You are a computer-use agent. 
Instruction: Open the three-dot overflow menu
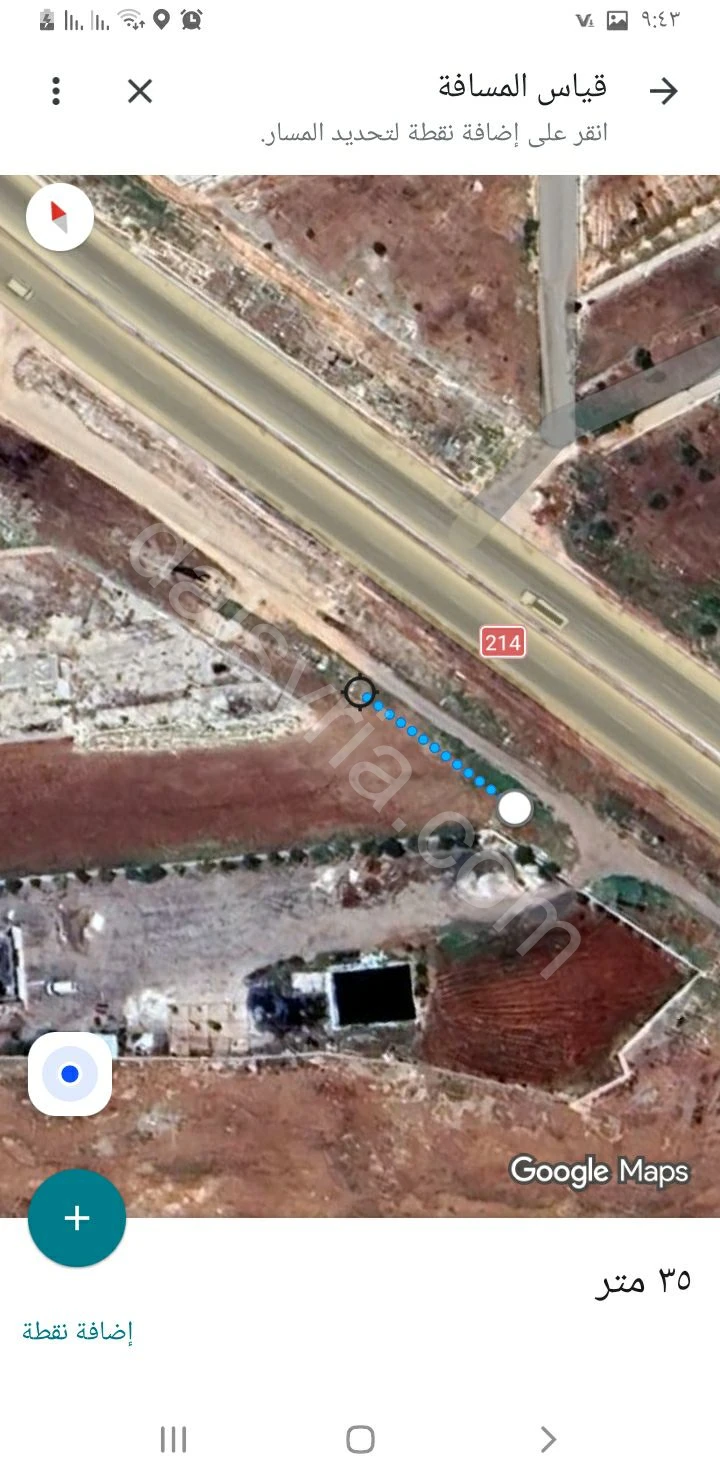pos(56,91)
